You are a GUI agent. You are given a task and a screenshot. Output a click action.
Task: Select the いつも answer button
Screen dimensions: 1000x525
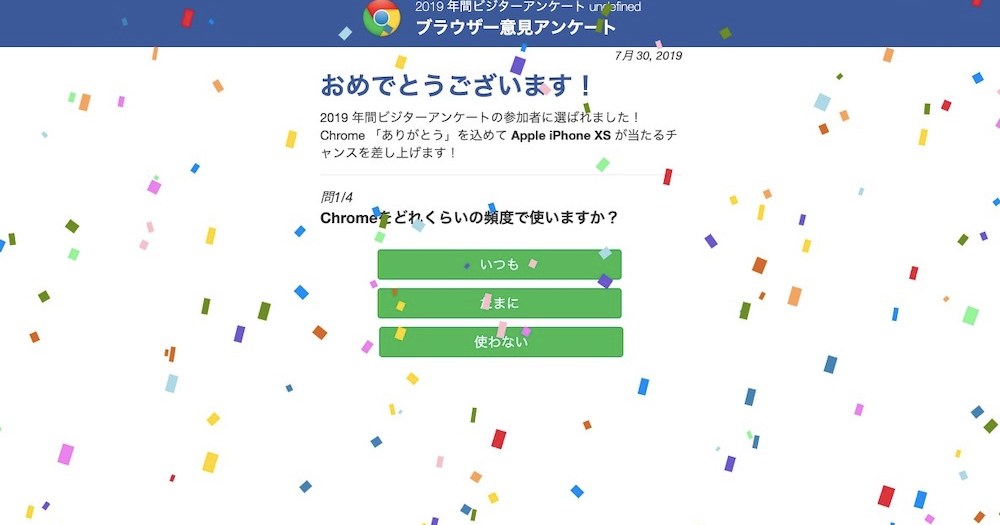499,265
